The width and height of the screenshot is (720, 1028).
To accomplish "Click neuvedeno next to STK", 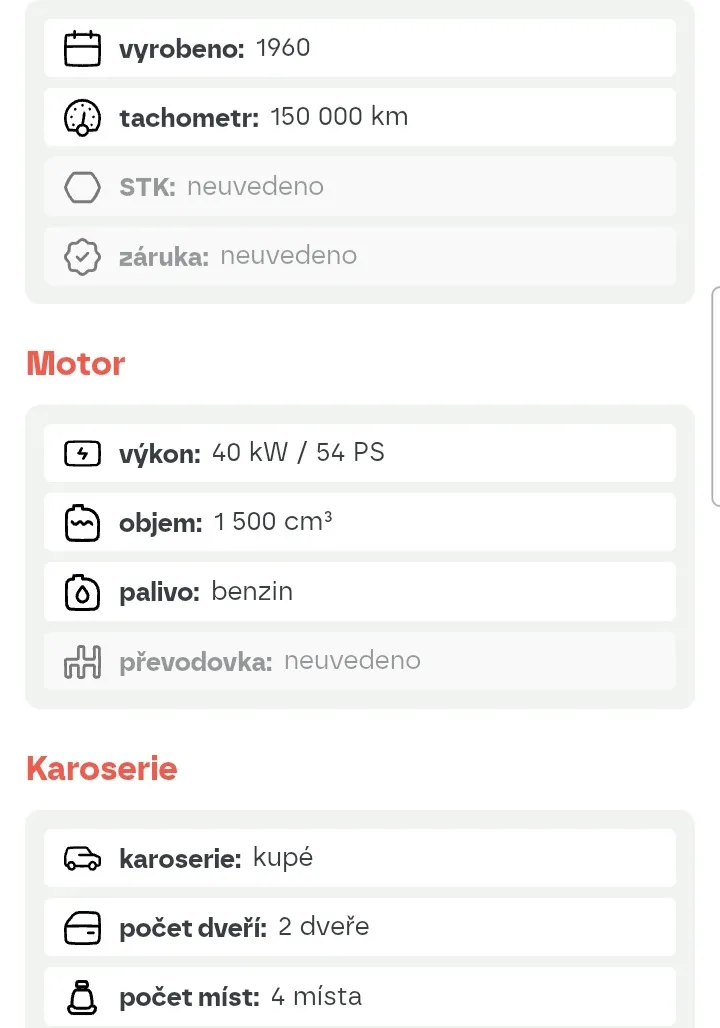I will click(x=255, y=186).
